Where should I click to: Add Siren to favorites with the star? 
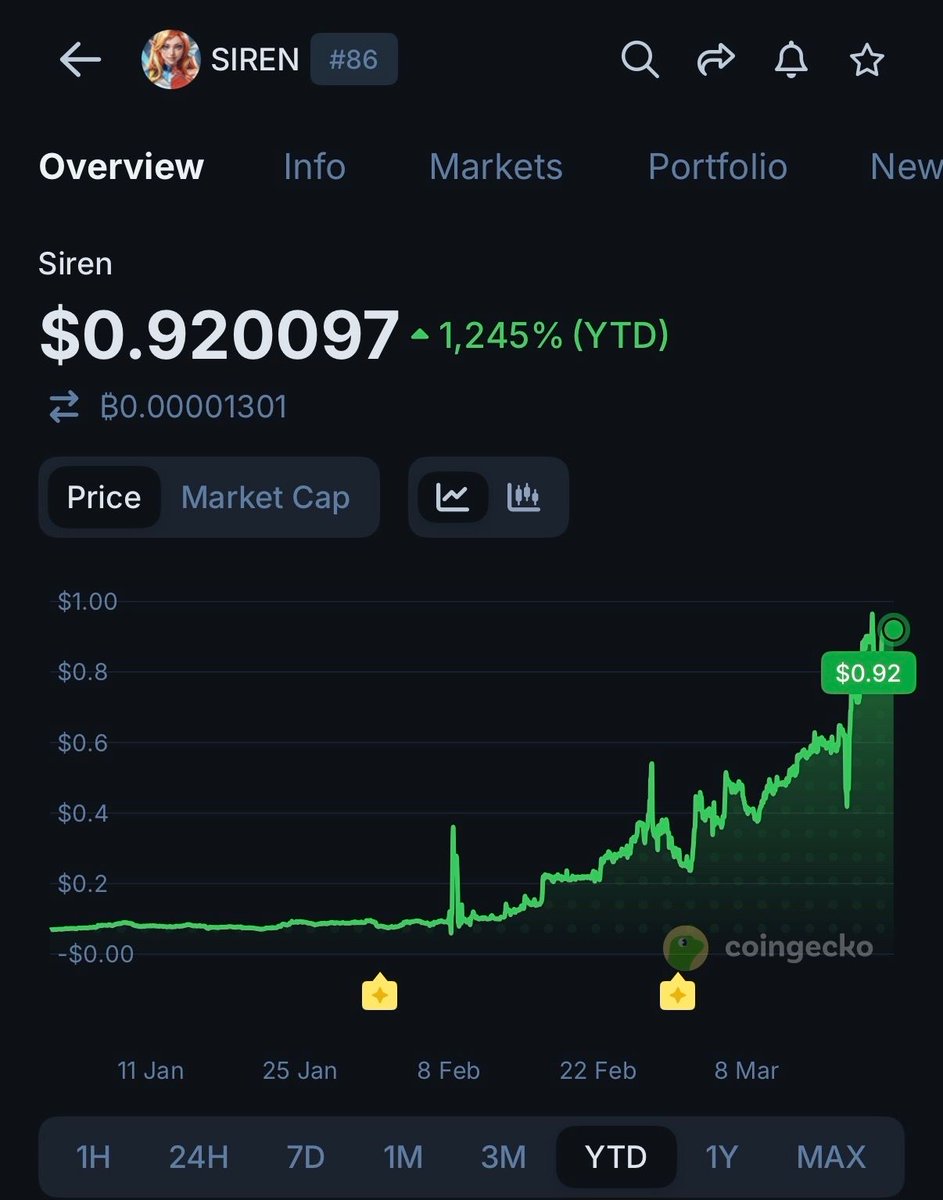[x=867, y=61]
